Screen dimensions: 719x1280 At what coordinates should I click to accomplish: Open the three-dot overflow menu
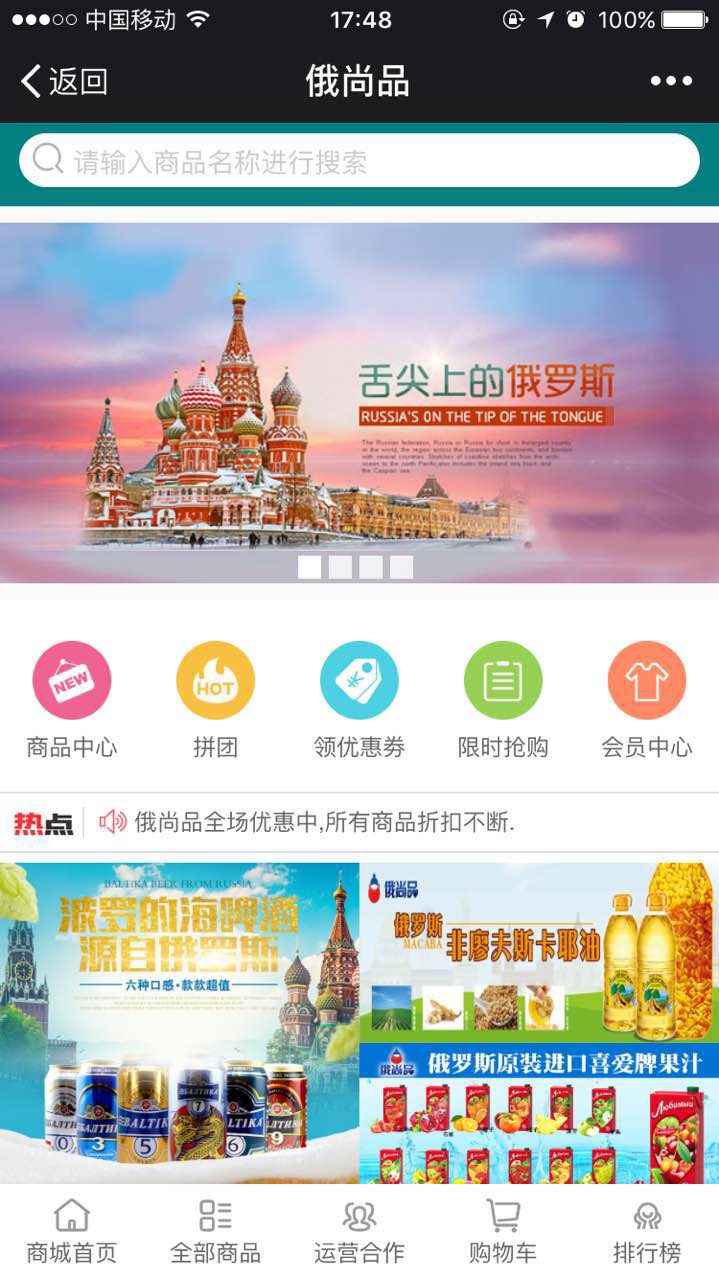(671, 81)
